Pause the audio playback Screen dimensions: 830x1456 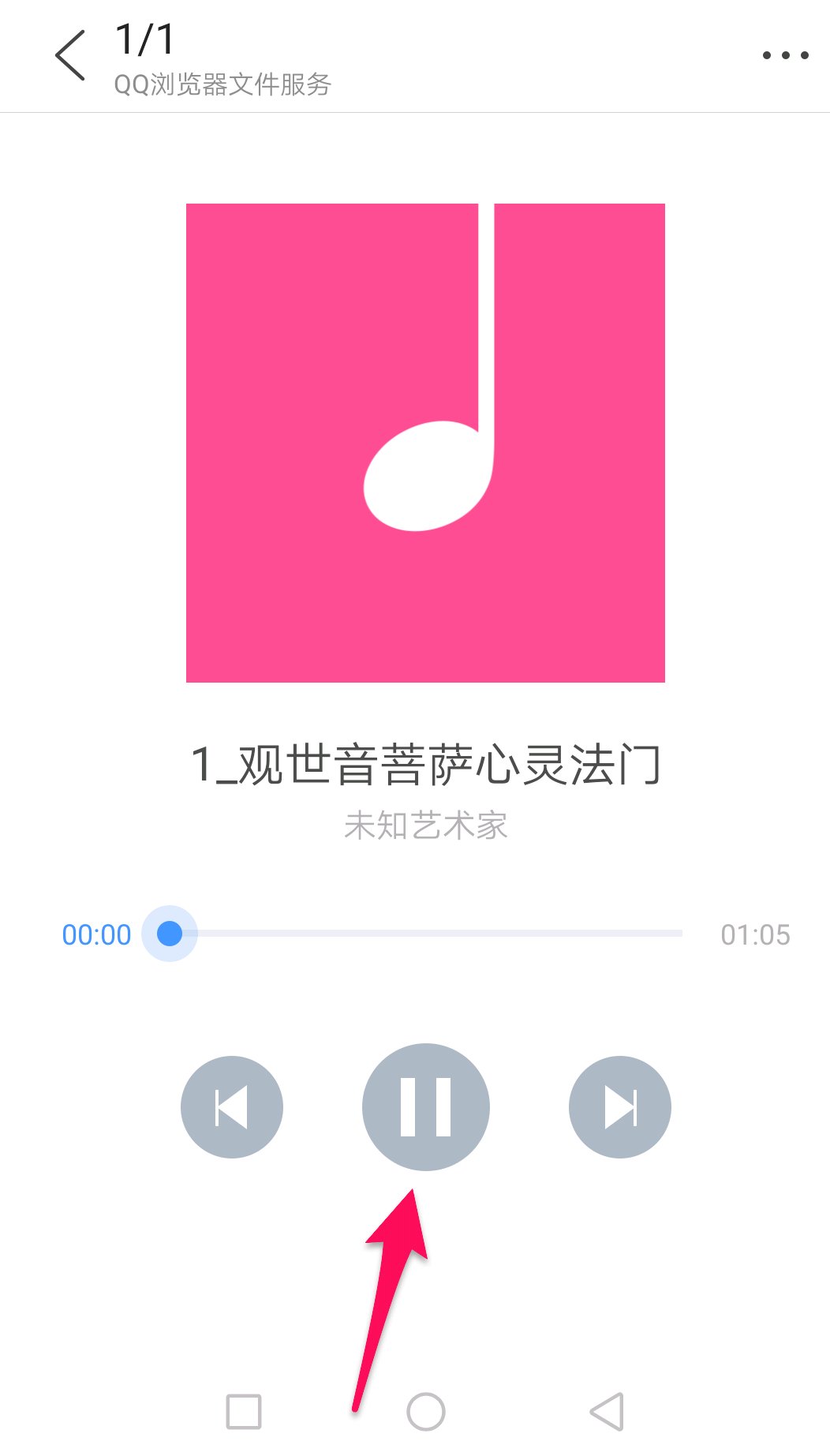click(426, 1107)
